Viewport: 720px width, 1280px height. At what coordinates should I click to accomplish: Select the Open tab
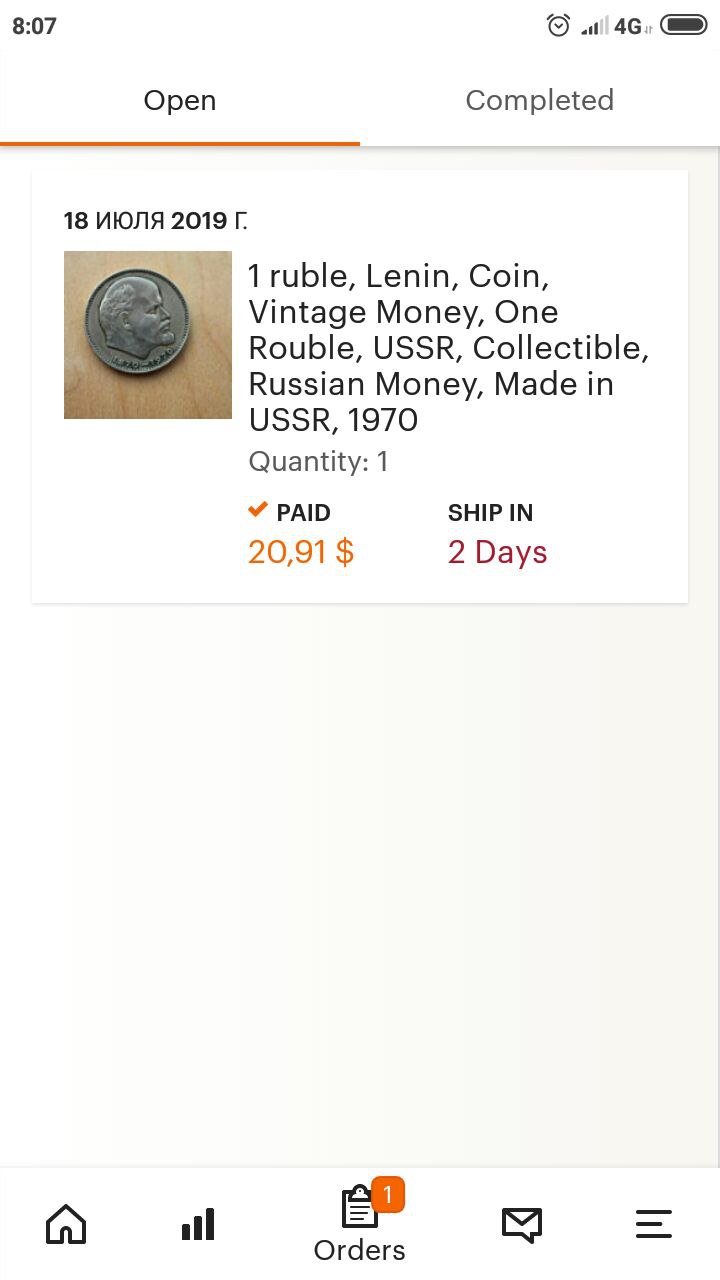180,100
